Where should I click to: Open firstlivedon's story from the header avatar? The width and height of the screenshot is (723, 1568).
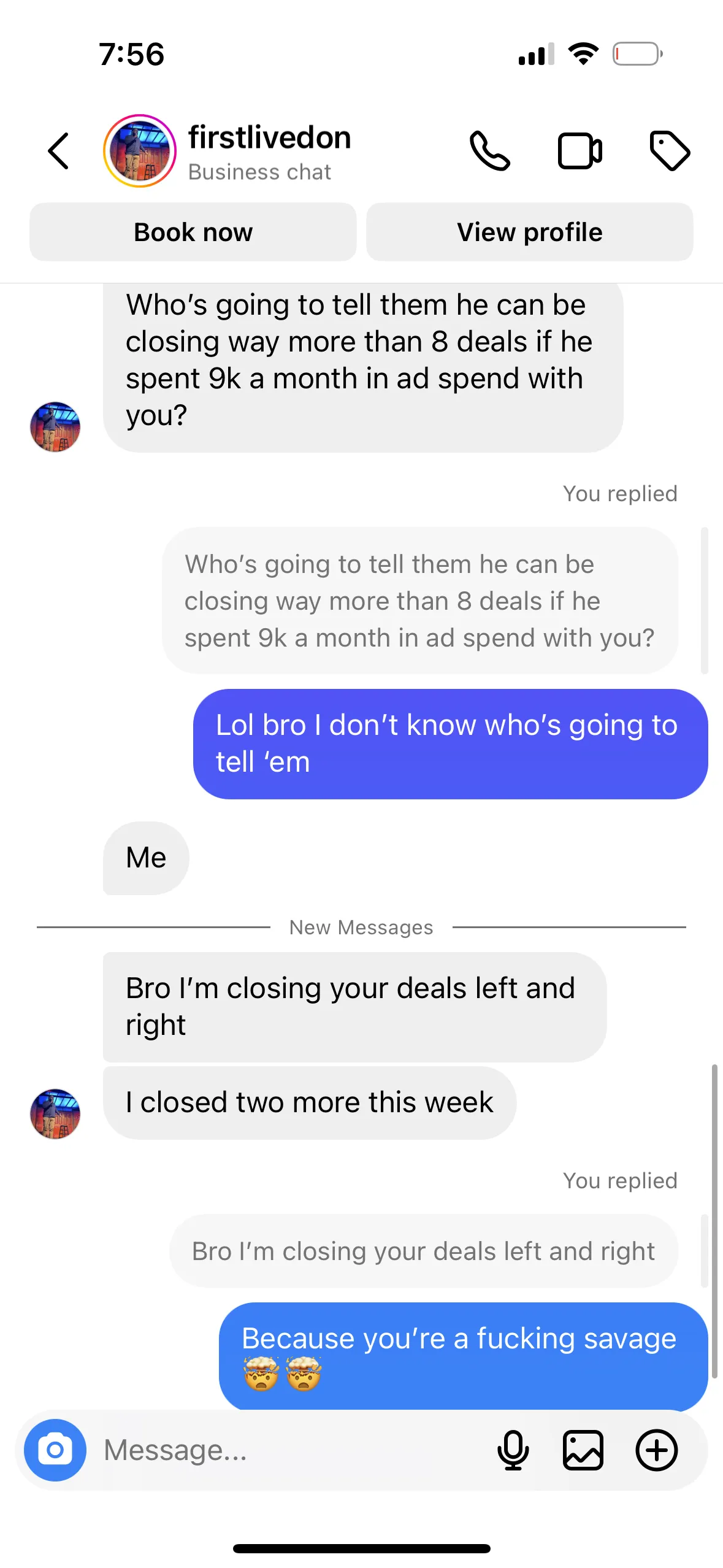140,151
